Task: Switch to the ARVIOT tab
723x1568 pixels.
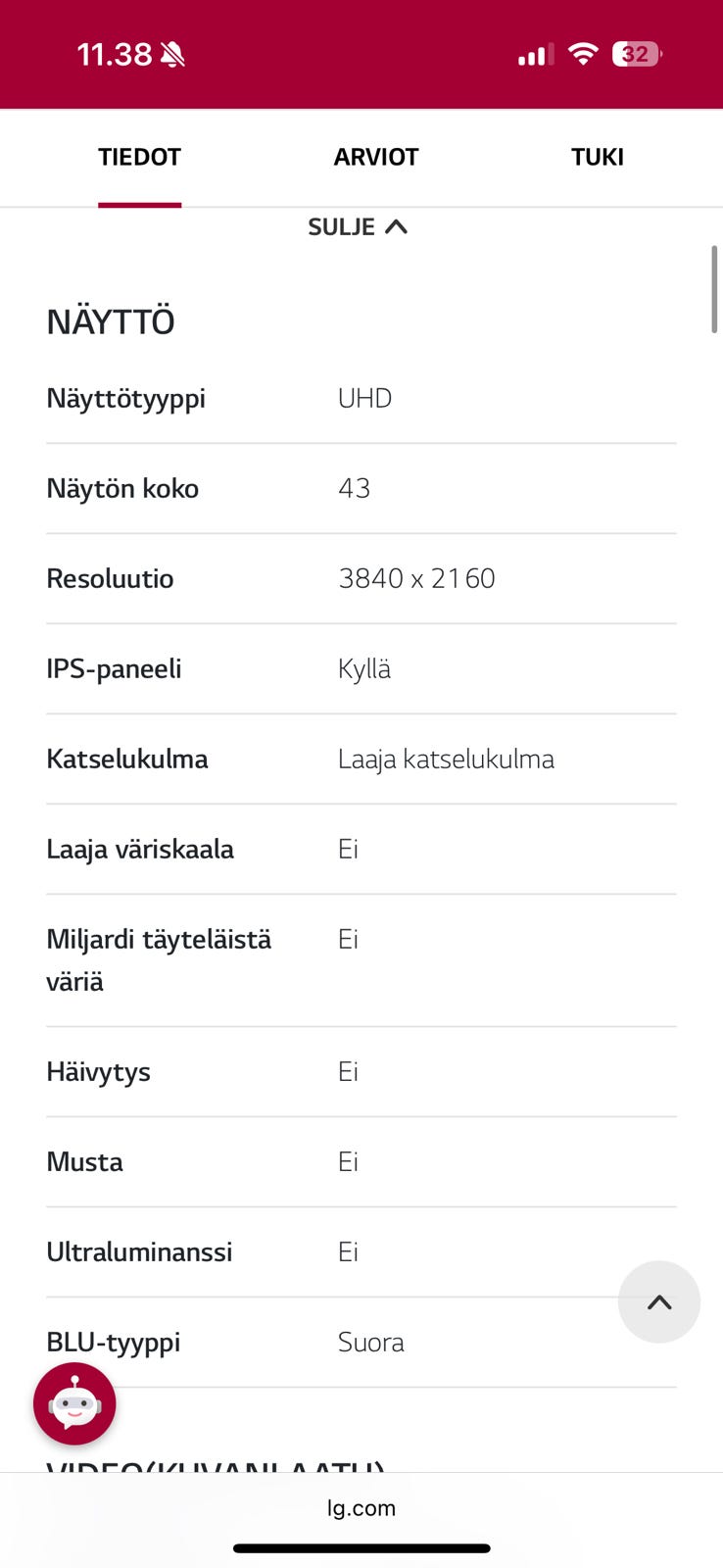Action: pos(376,157)
